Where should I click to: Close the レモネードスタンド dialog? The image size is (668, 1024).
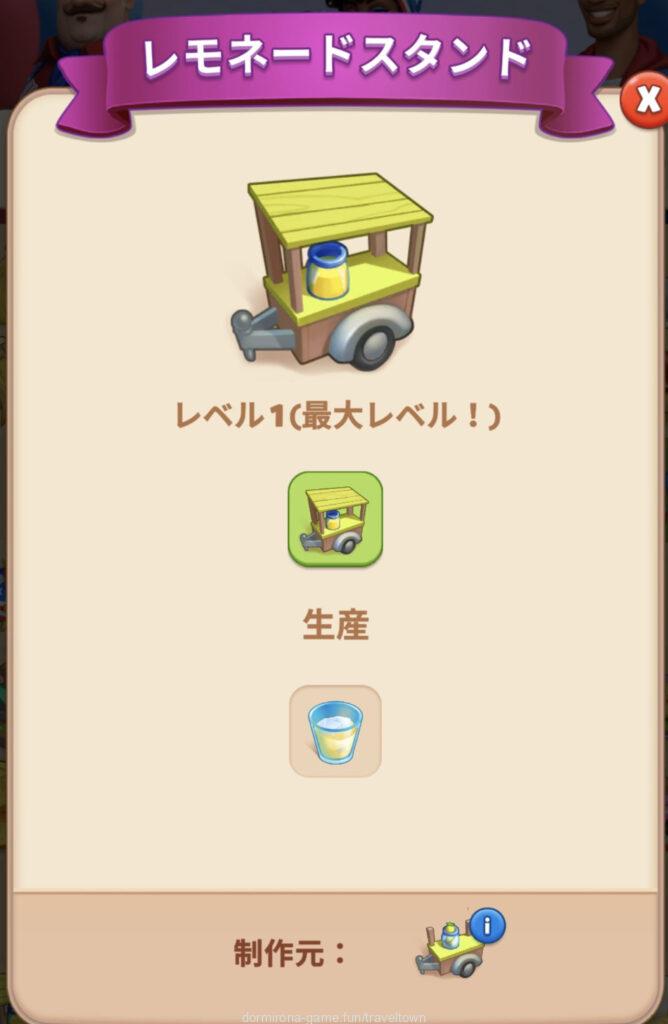645,100
